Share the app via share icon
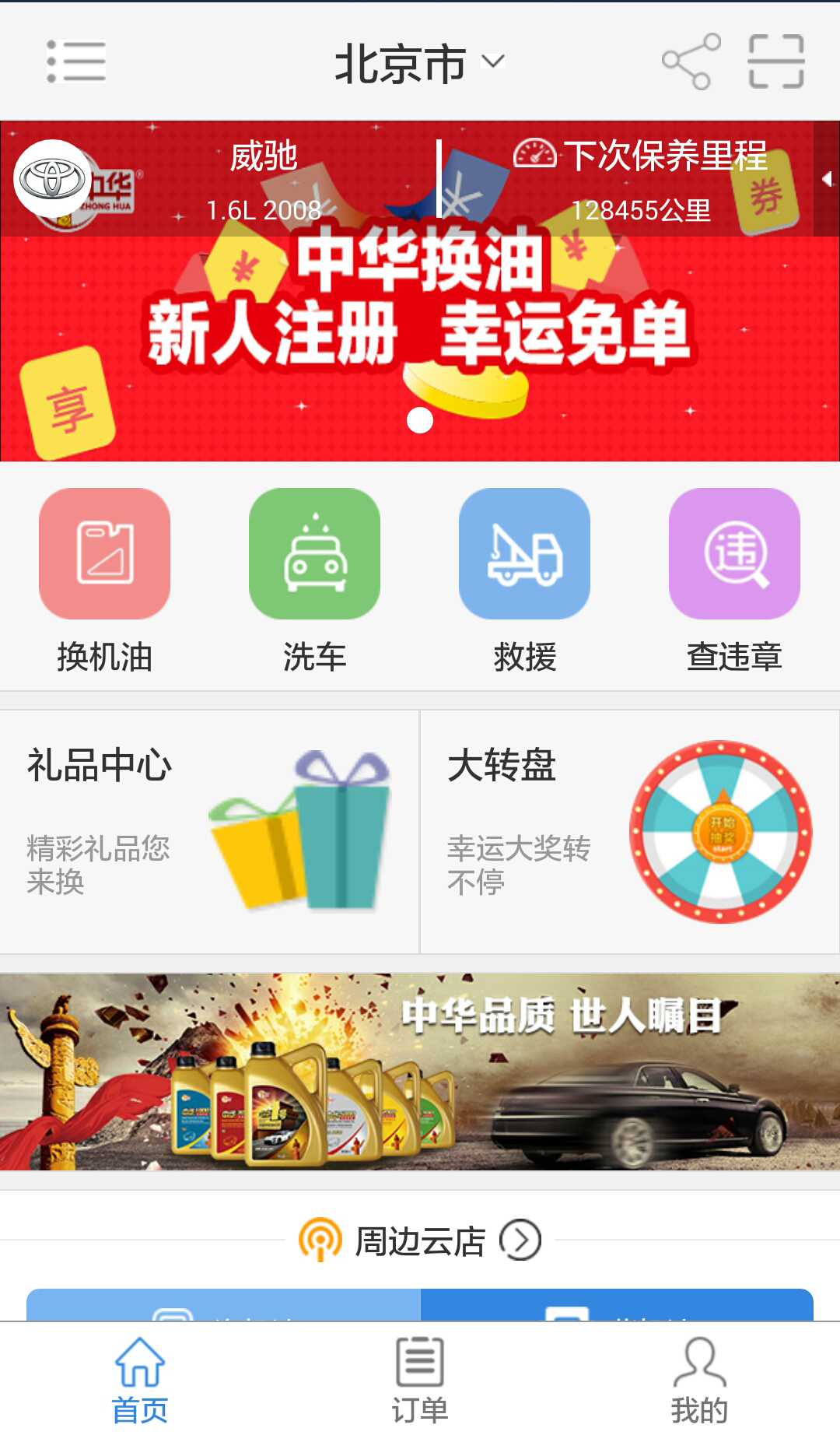The height and width of the screenshot is (1435, 840). click(691, 61)
